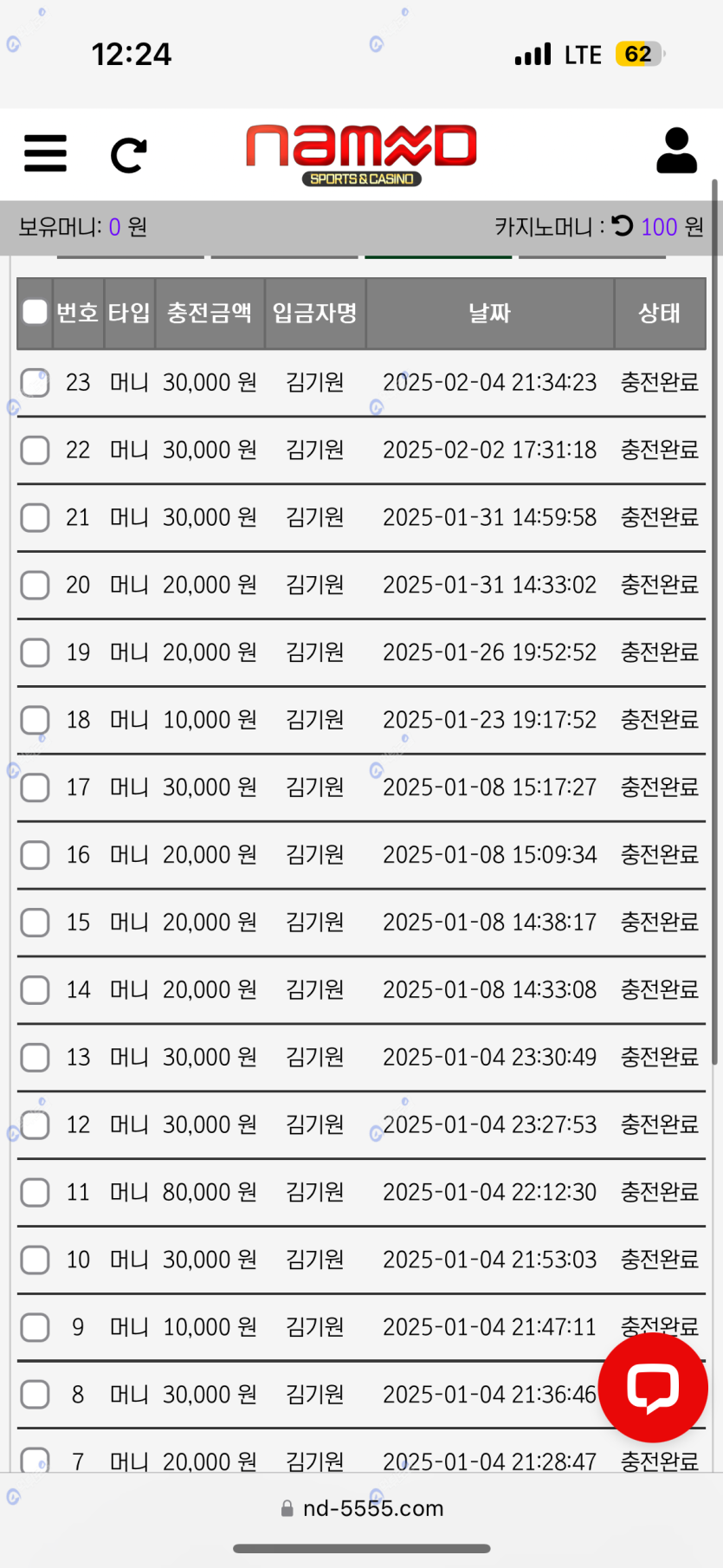
Task: Check the box for row number 23
Action: (35, 382)
